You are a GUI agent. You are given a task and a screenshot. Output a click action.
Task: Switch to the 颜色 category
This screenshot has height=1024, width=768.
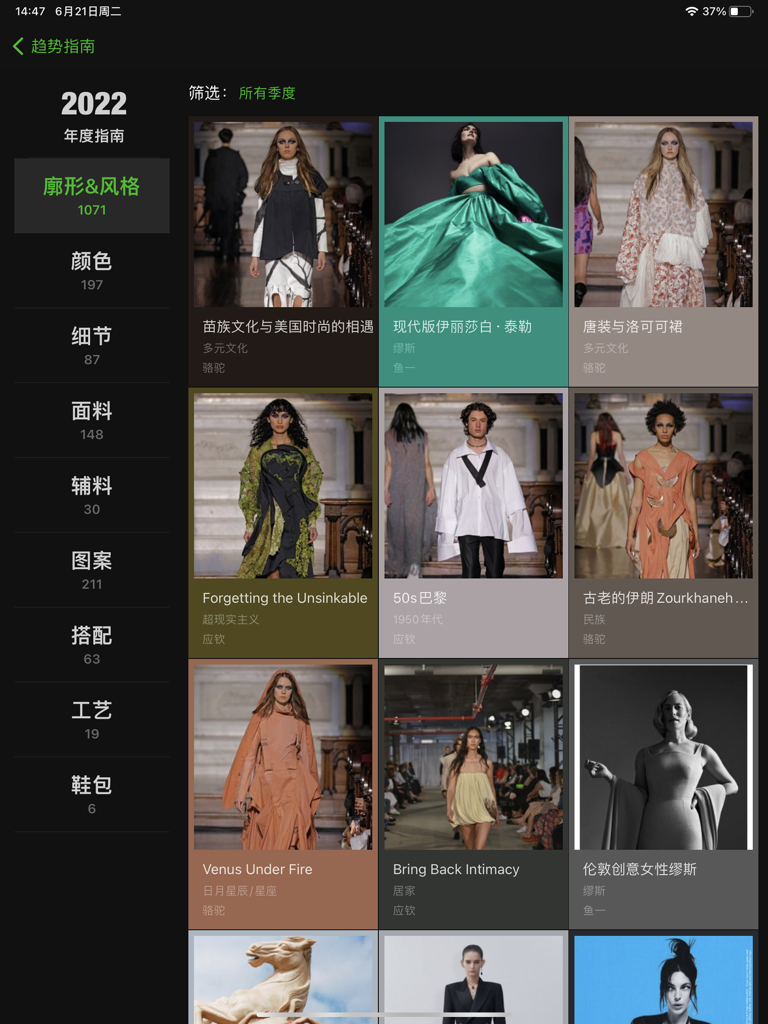coord(91,271)
